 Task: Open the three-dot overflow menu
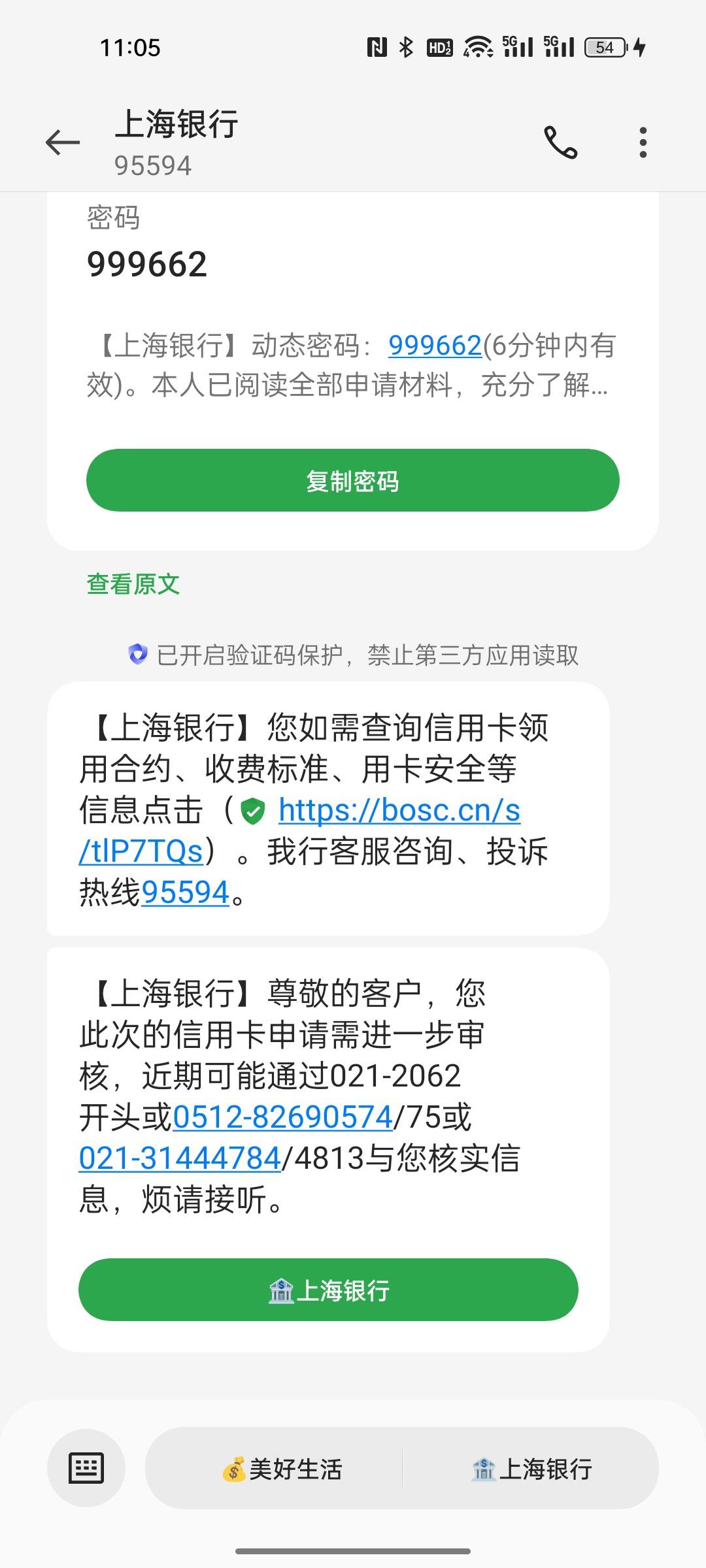pyautogui.click(x=643, y=142)
